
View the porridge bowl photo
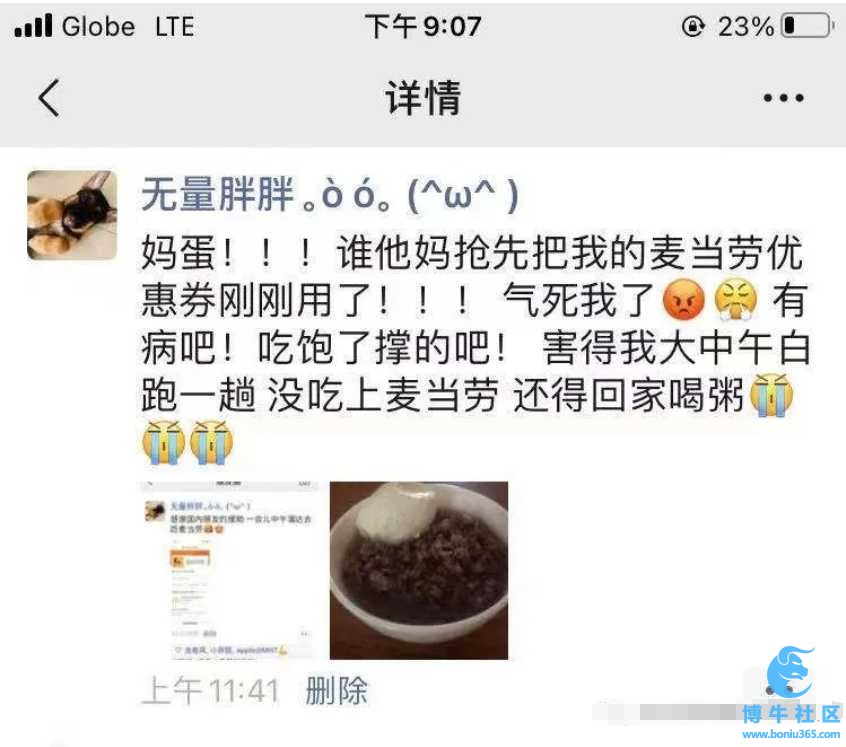(x=419, y=570)
